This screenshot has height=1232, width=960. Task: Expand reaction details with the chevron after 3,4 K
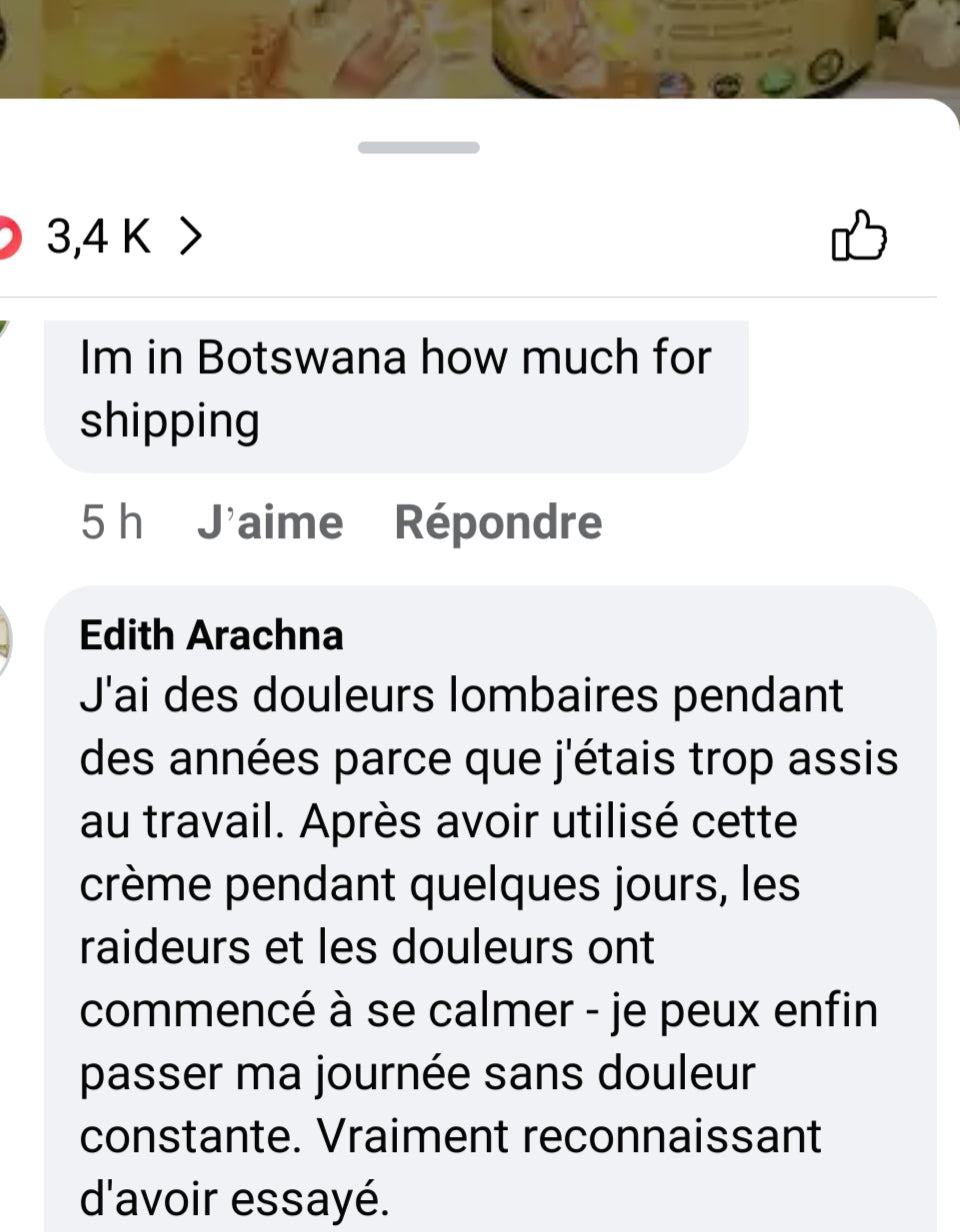pyautogui.click(x=192, y=237)
